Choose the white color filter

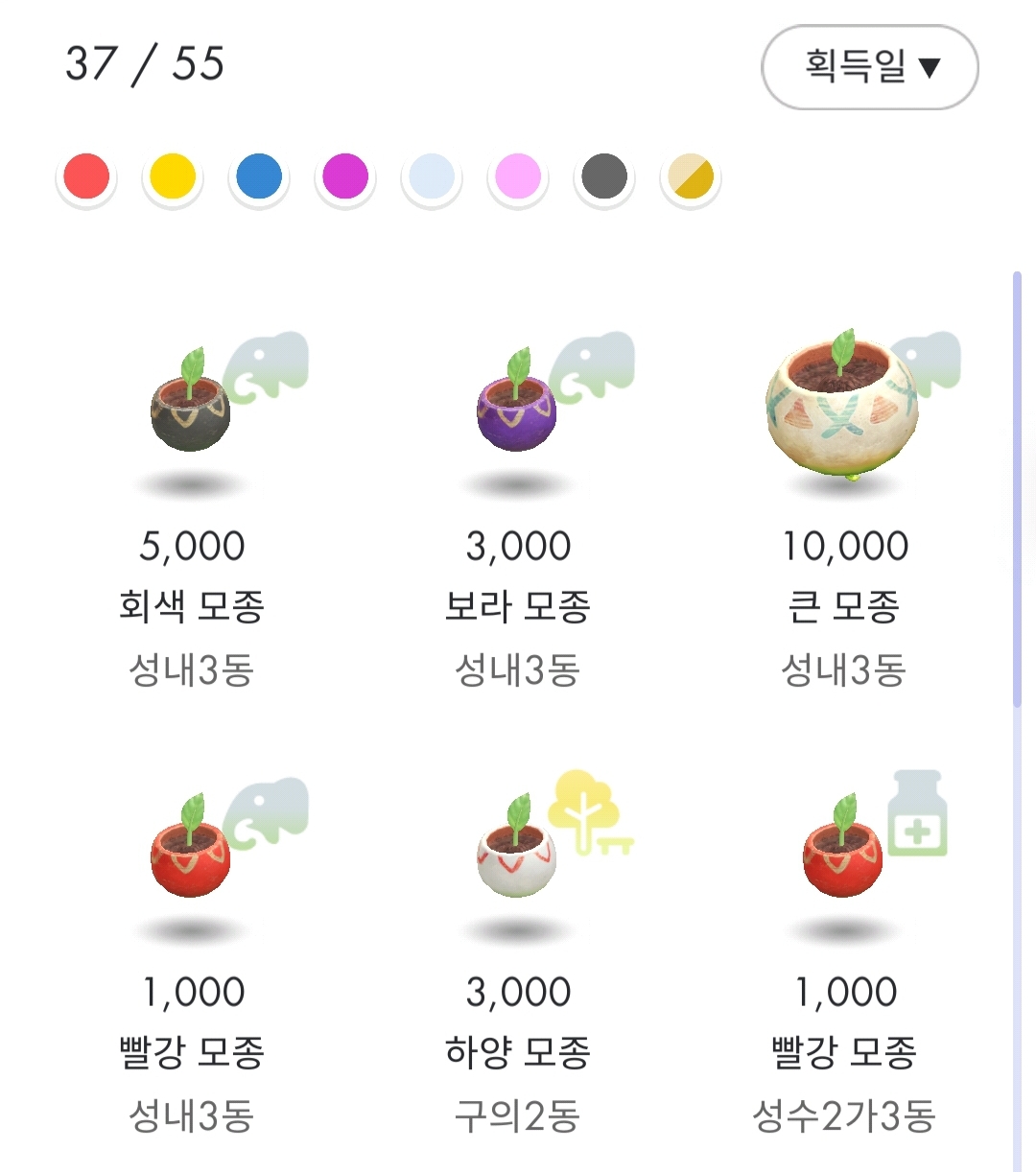click(x=432, y=177)
